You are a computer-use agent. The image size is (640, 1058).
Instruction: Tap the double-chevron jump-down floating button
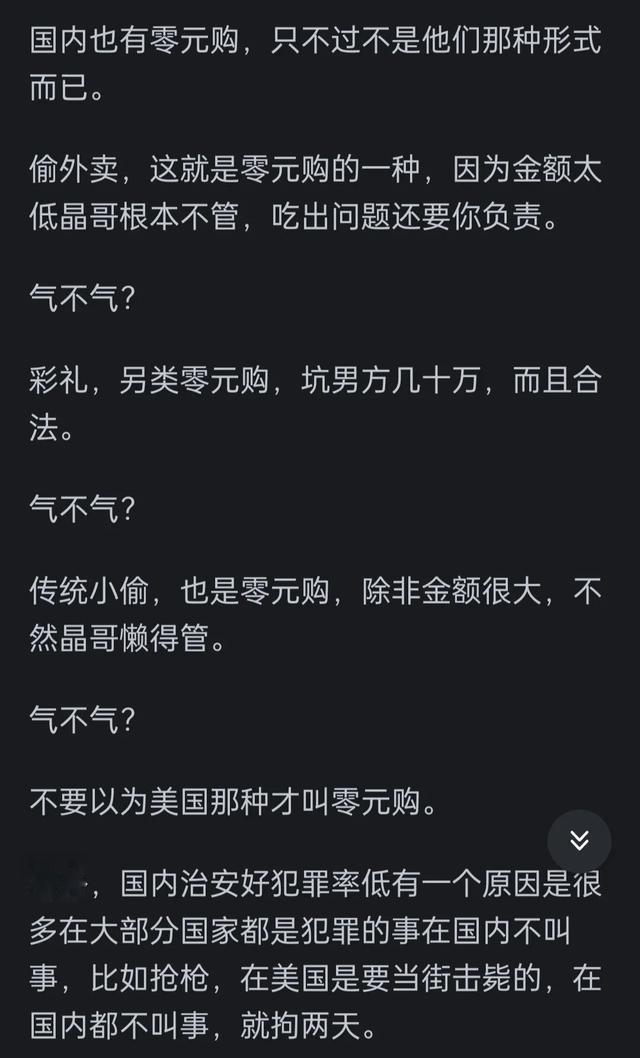click(x=579, y=841)
